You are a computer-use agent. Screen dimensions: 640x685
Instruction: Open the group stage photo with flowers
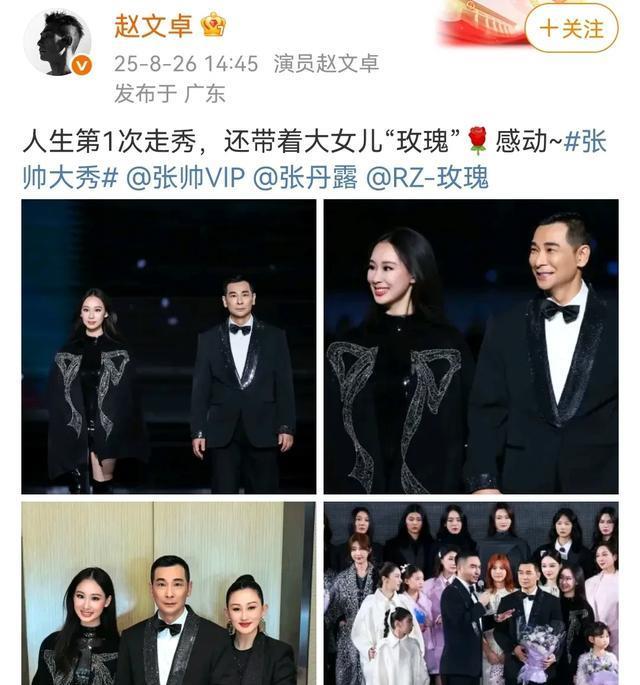[470, 593]
